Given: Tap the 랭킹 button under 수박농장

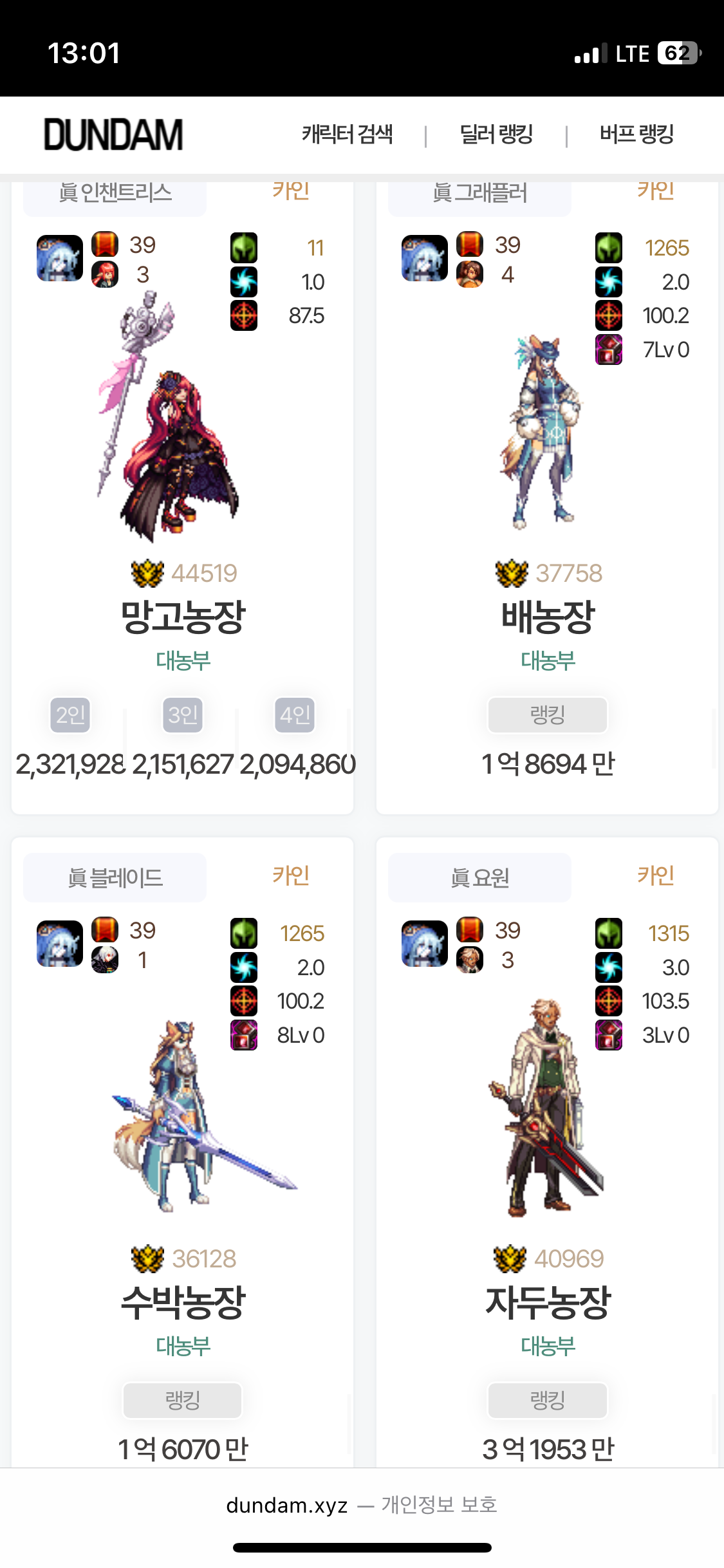Looking at the screenshot, I should click(x=183, y=1400).
